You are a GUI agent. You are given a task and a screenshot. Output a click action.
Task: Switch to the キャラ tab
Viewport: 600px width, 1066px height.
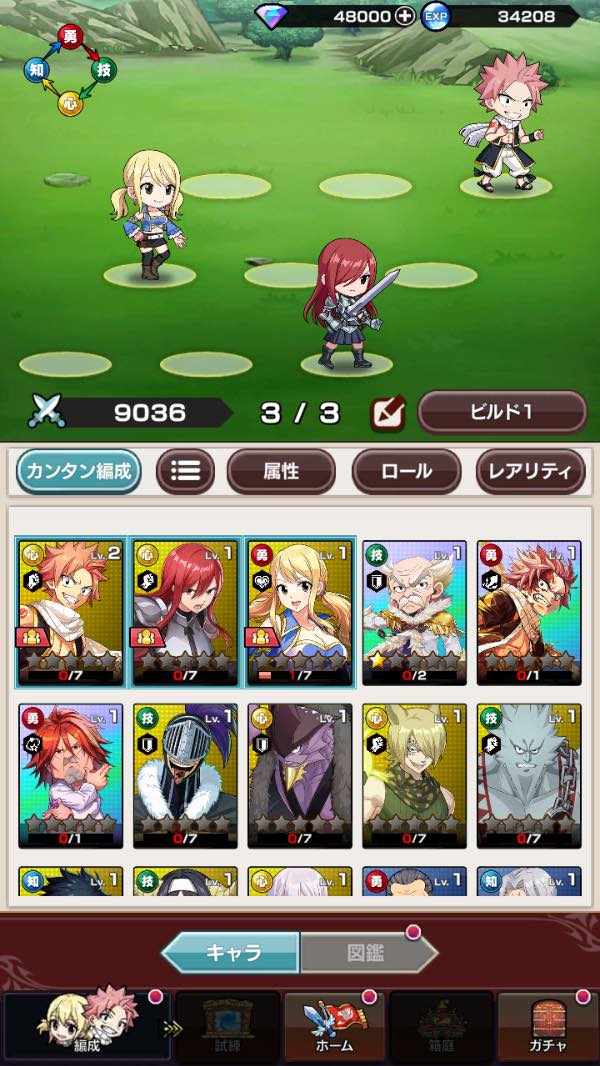pyautogui.click(x=232, y=953)
